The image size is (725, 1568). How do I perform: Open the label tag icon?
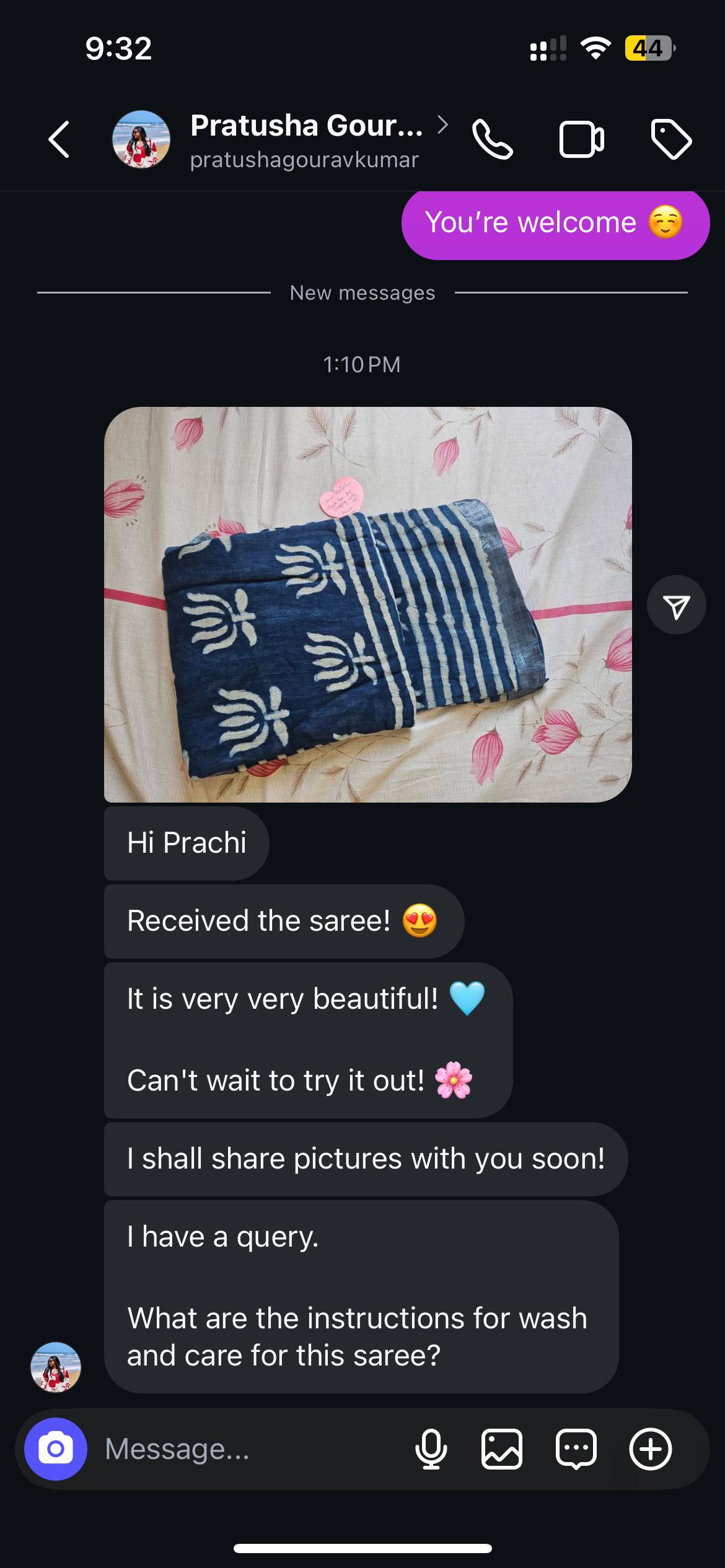671,140
